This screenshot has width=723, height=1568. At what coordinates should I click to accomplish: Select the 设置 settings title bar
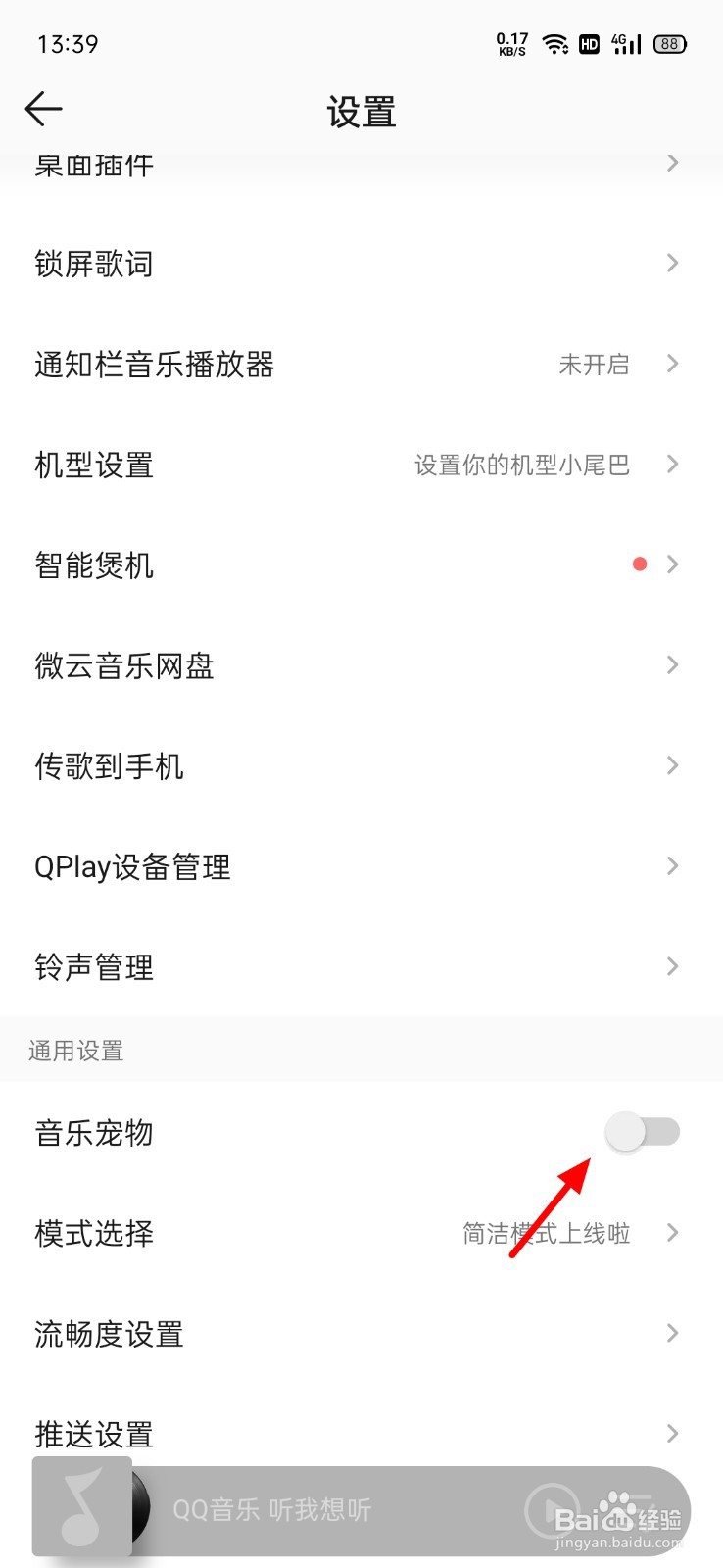coord(361,112)
